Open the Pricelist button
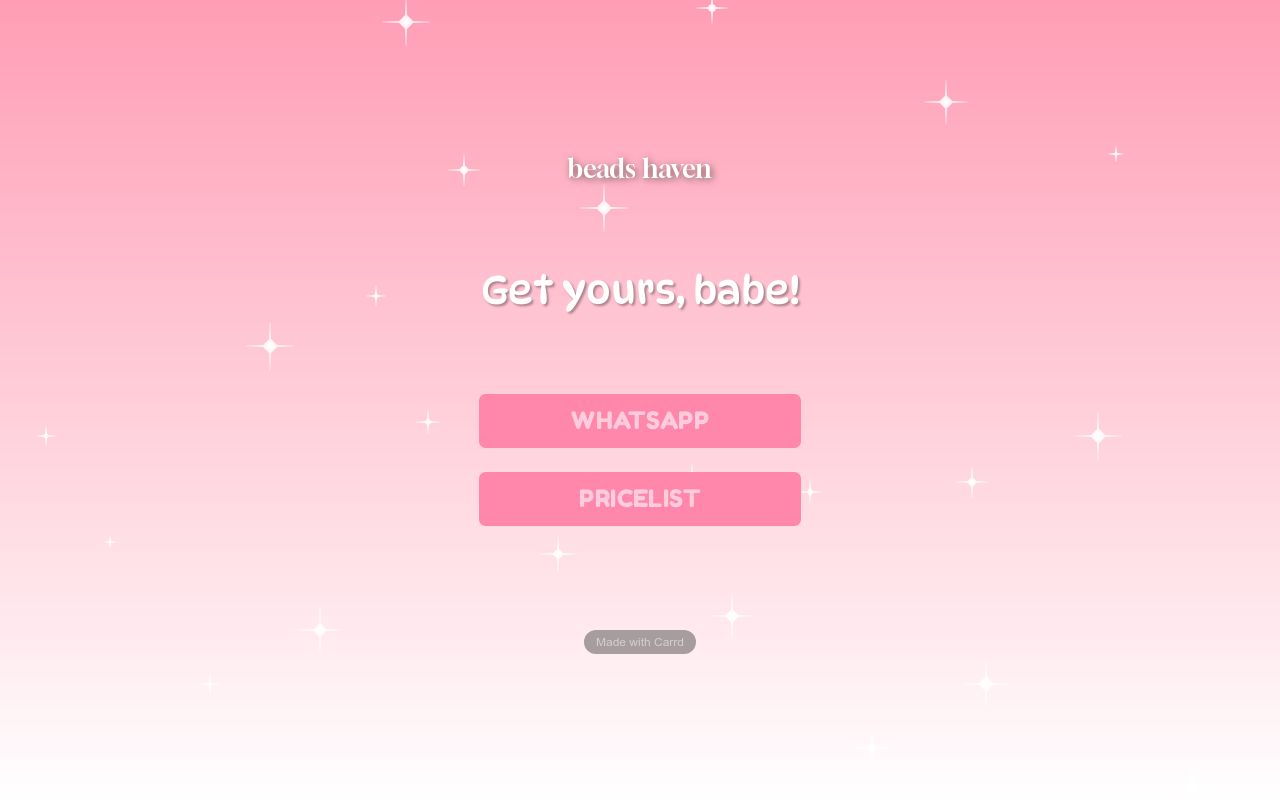Image resolution: width=1280 pixels, height=800 pixels. click(x=640, y=499)
